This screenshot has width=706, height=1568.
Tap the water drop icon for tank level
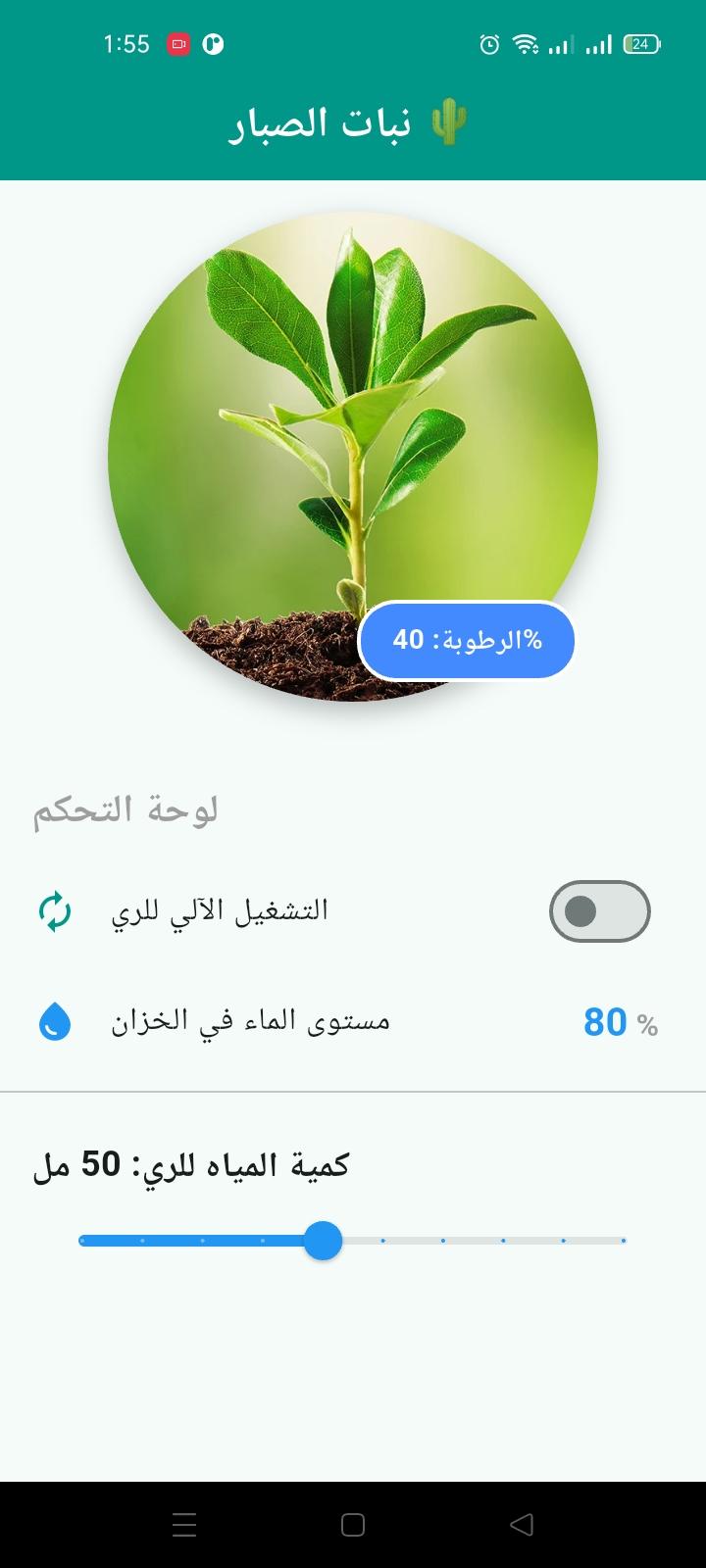[54, 1021]
